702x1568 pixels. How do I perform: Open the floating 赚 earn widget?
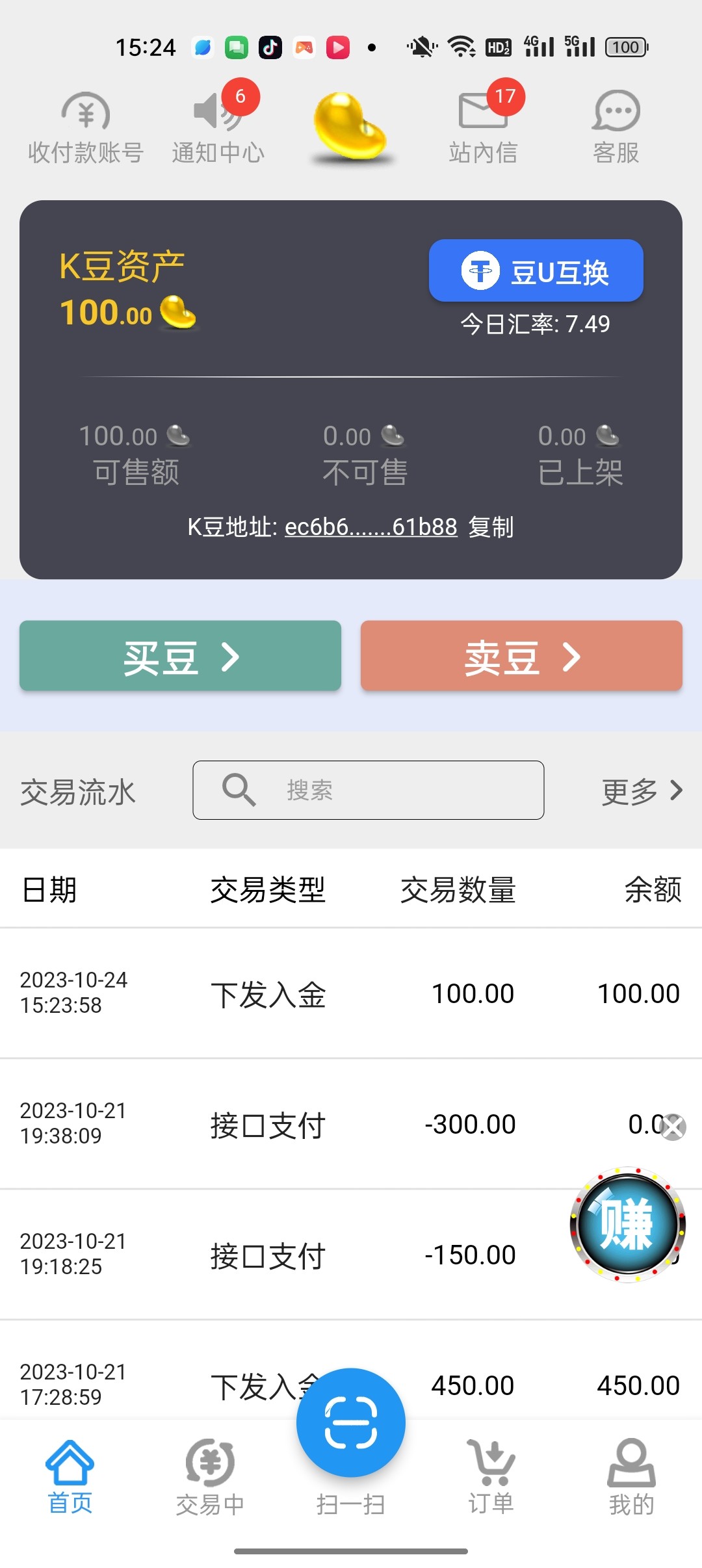[627, 1224]
